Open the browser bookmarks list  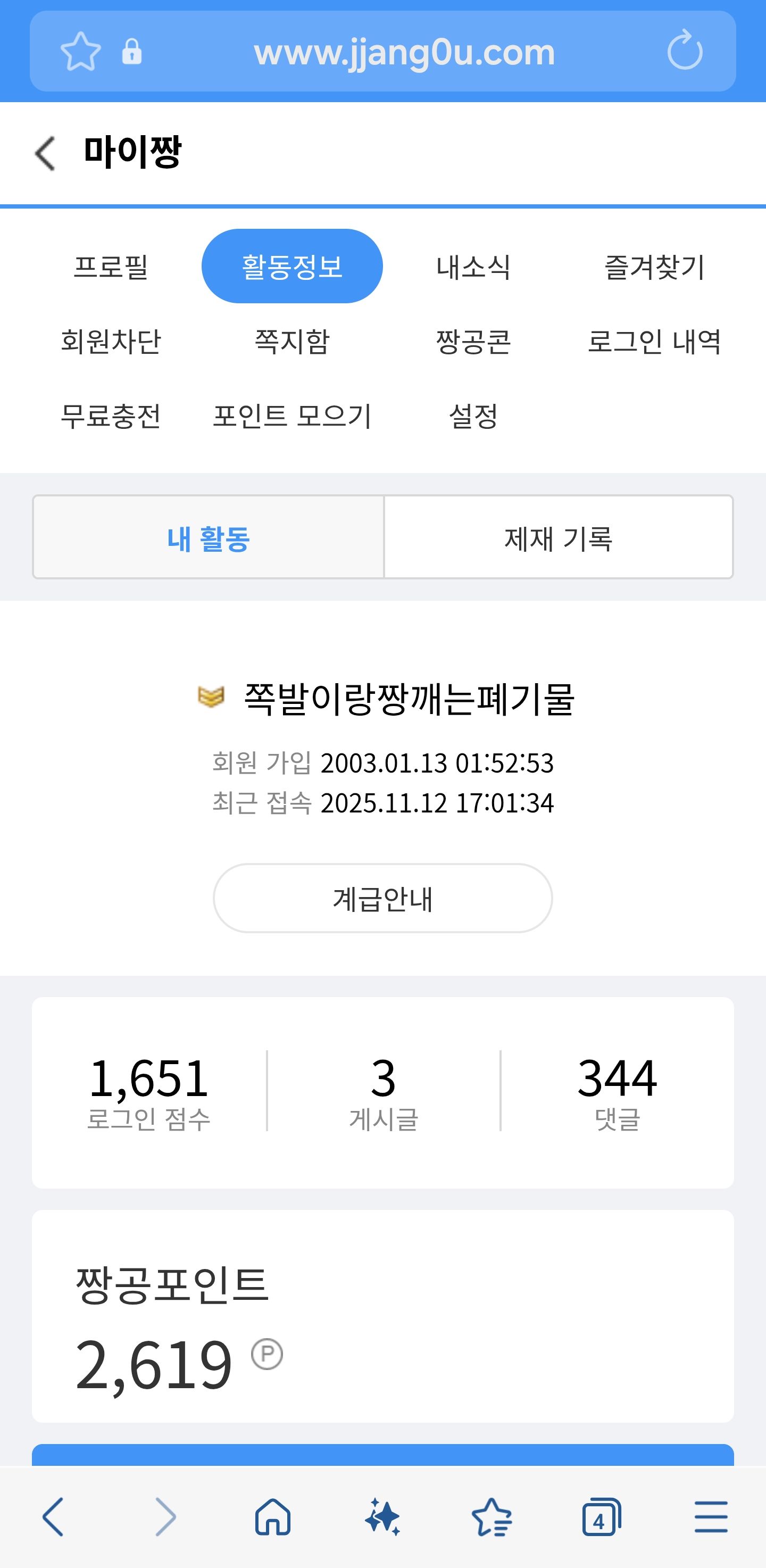(492, 1516)
